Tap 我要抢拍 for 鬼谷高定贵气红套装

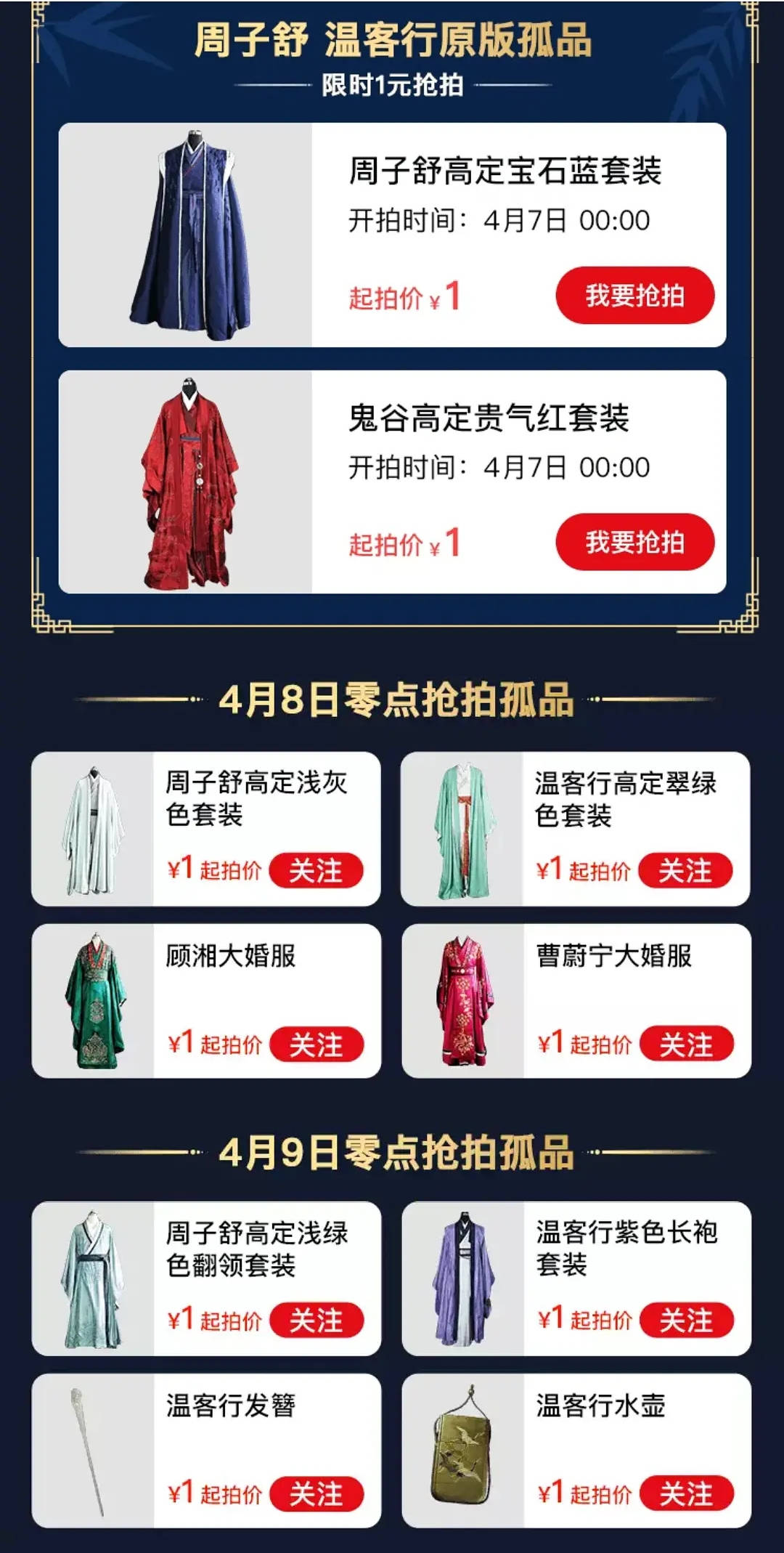click(x=635, y=542)
